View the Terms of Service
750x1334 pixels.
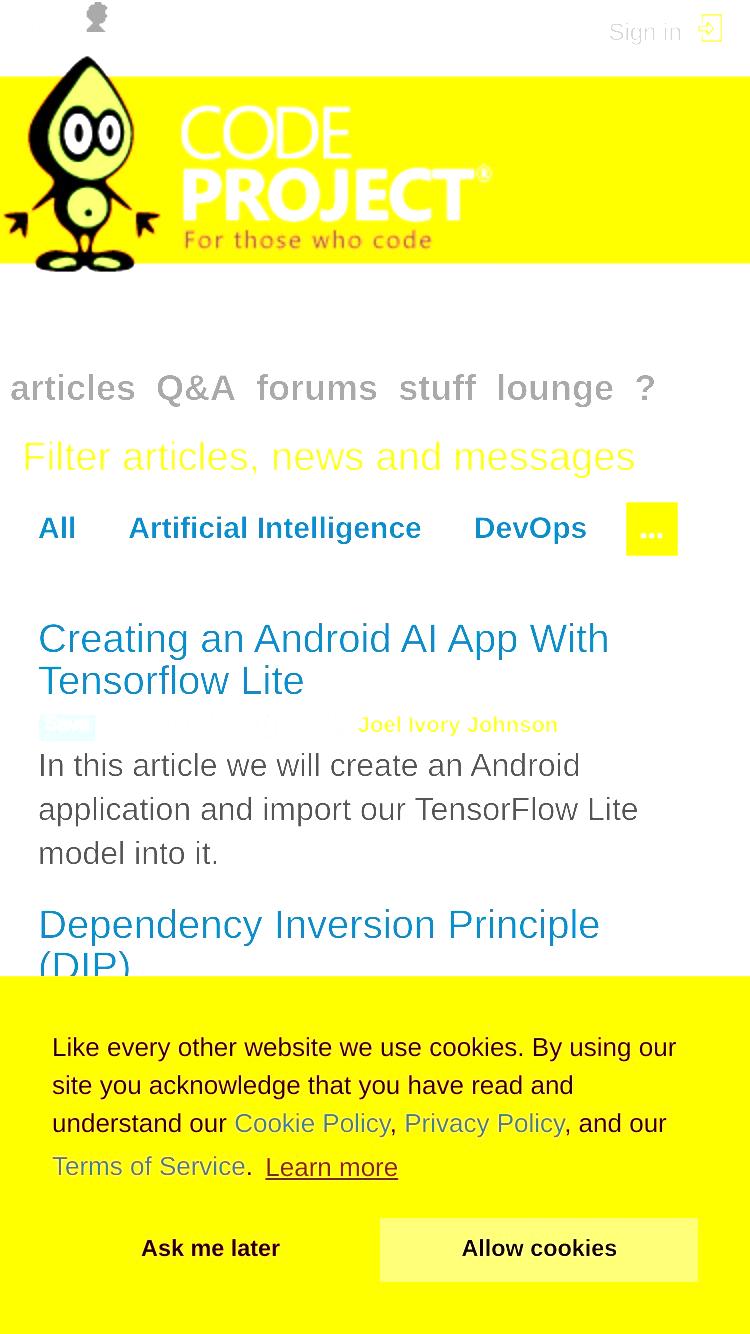(x=149, y=1166)
